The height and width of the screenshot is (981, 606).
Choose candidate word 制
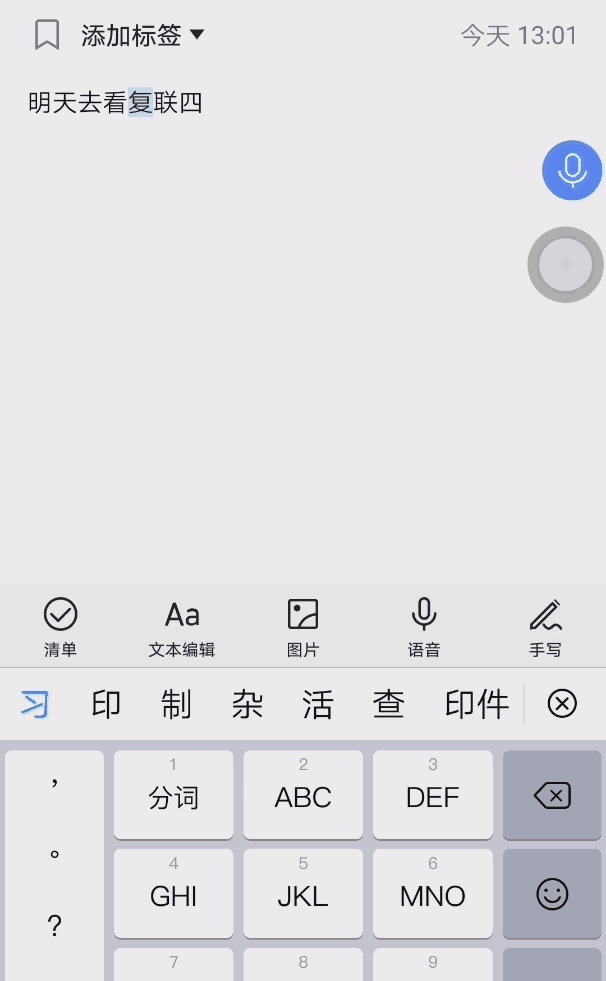tap(176, 704)
